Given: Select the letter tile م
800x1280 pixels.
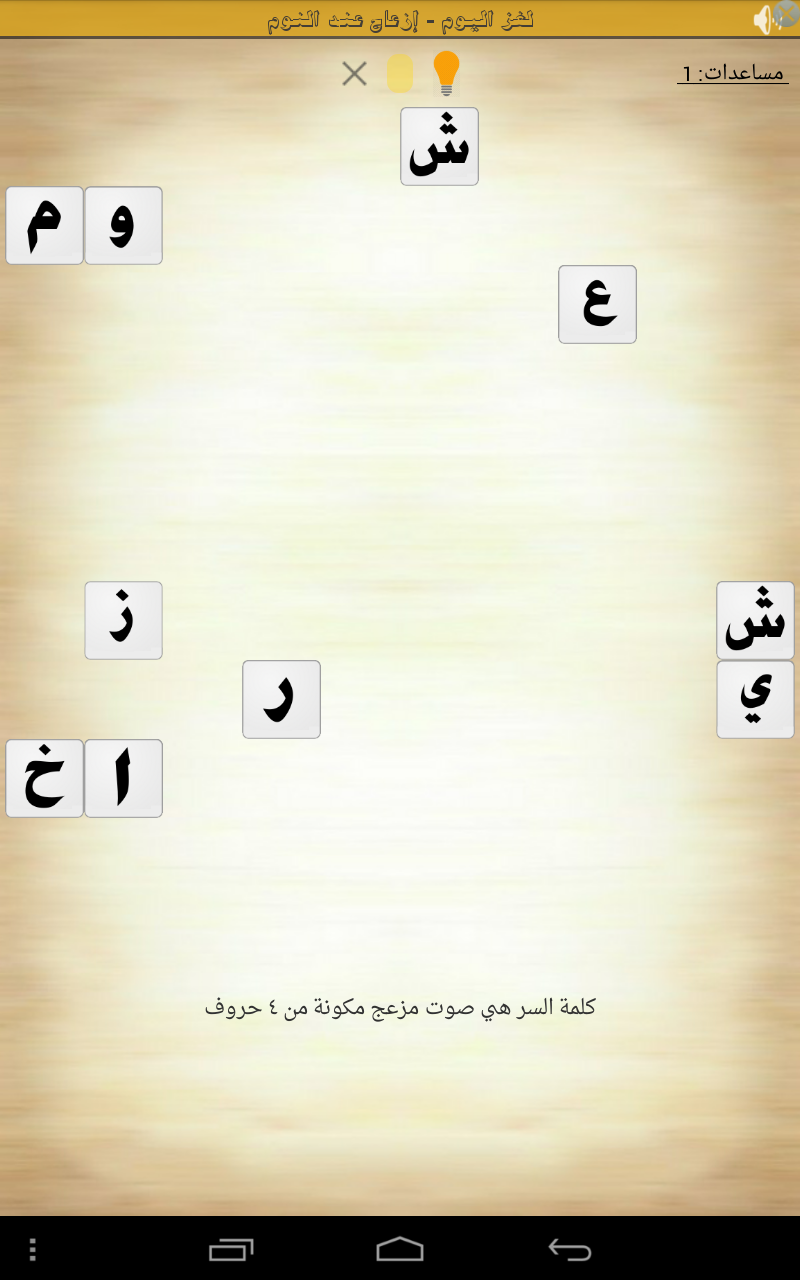Looking at the screenshot, I should [44, 225].
